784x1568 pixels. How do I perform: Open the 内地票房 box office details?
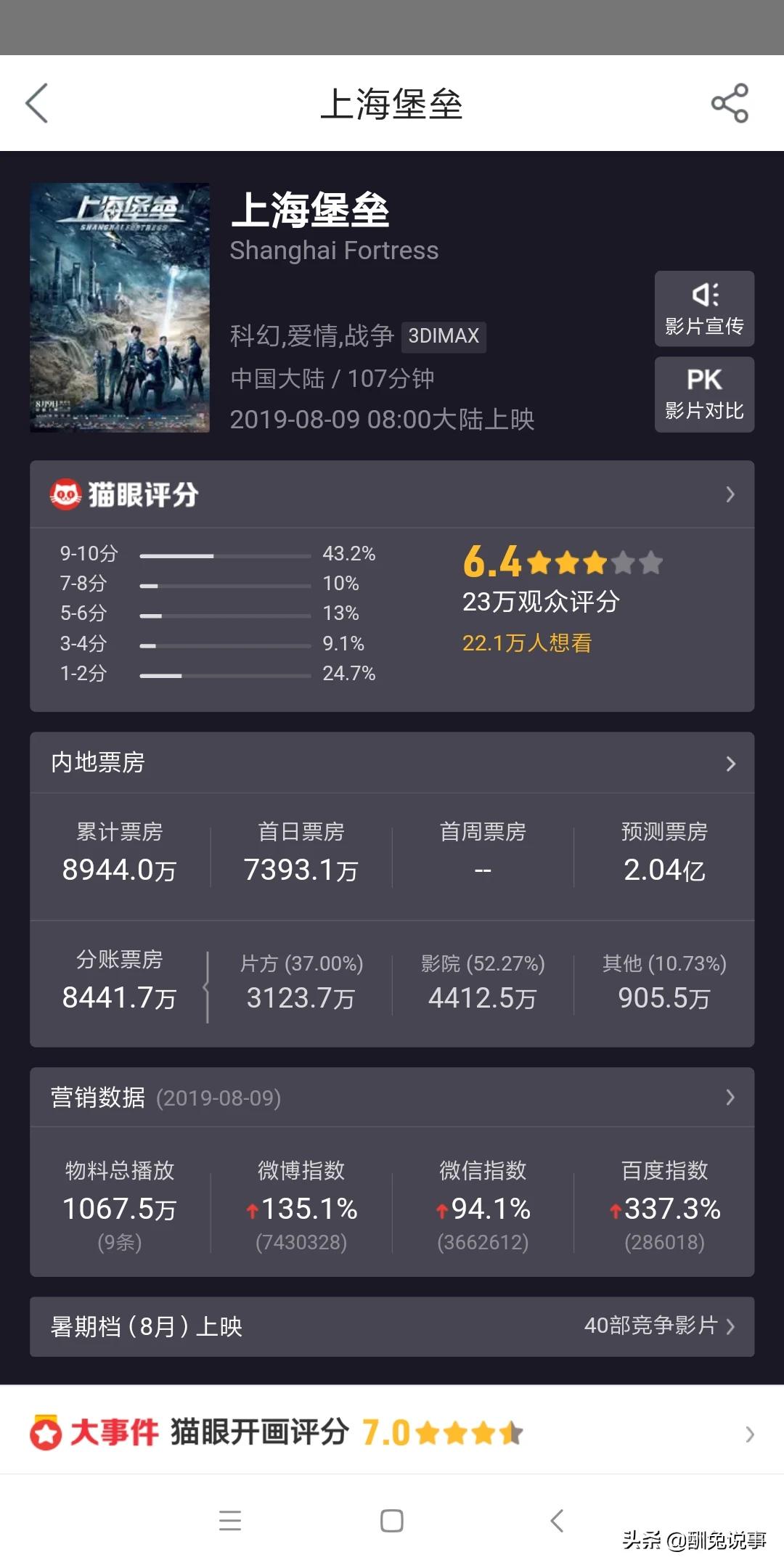[392, 762]
